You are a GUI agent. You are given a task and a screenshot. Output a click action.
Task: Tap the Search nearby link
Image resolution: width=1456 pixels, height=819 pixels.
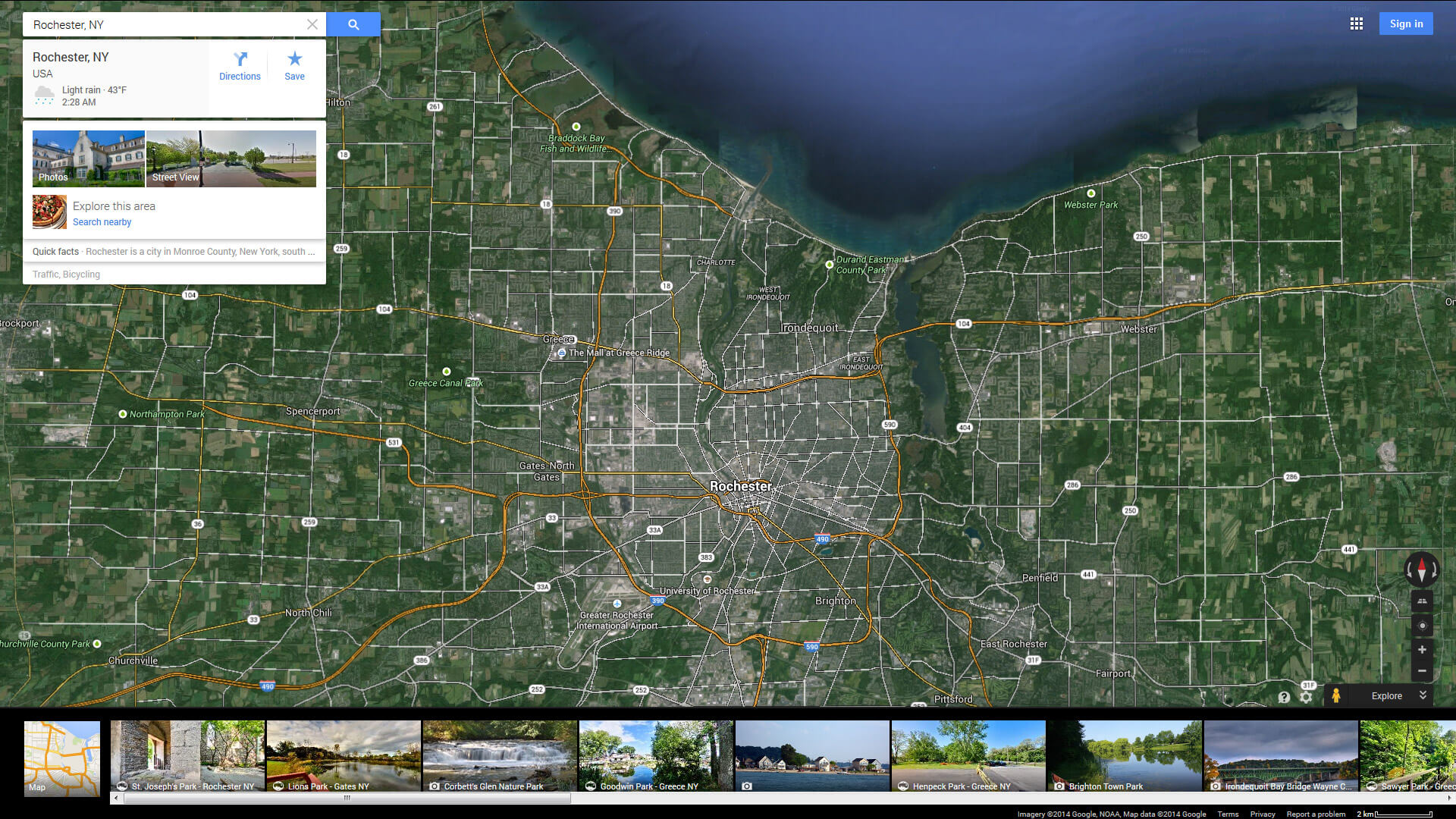click(x=102, y=222)
